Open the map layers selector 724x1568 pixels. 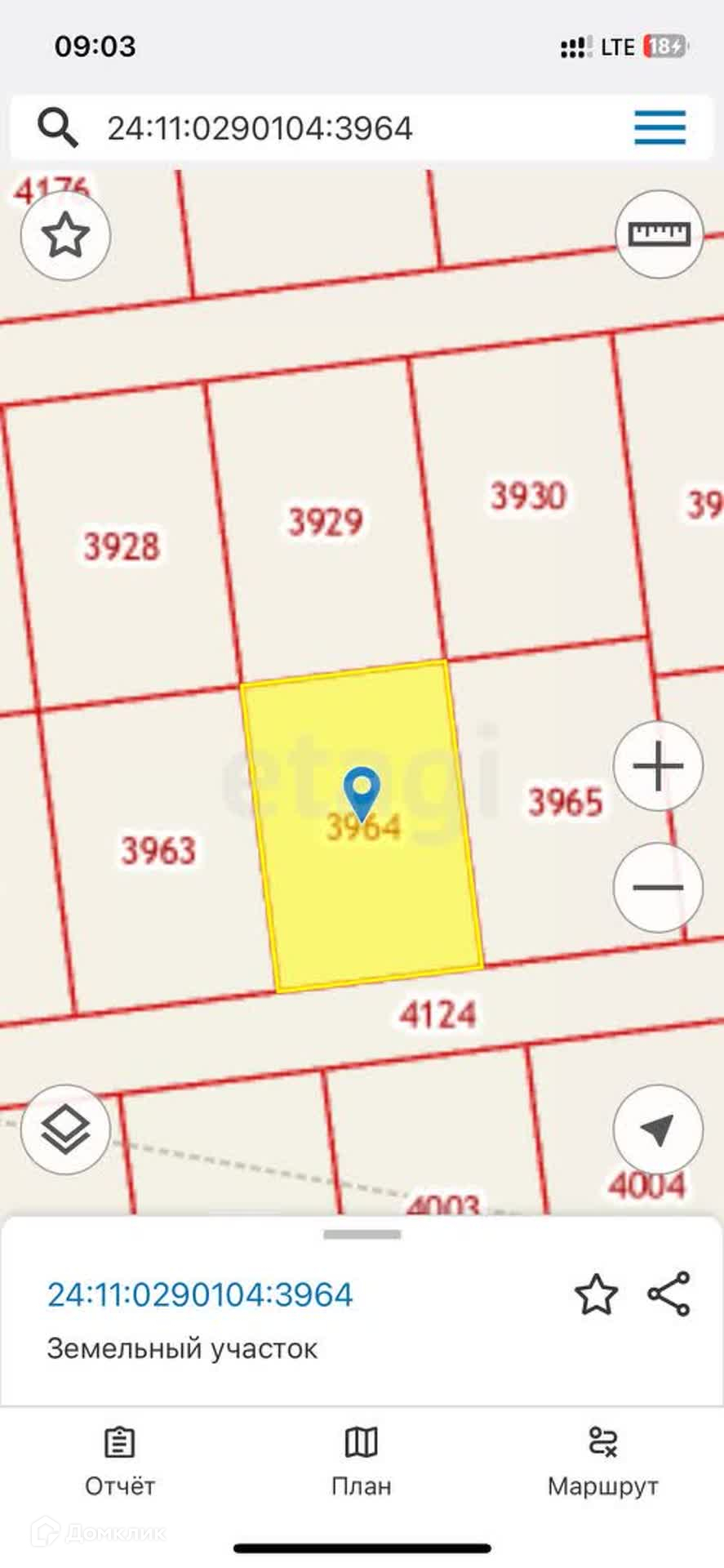(65, 1129)
